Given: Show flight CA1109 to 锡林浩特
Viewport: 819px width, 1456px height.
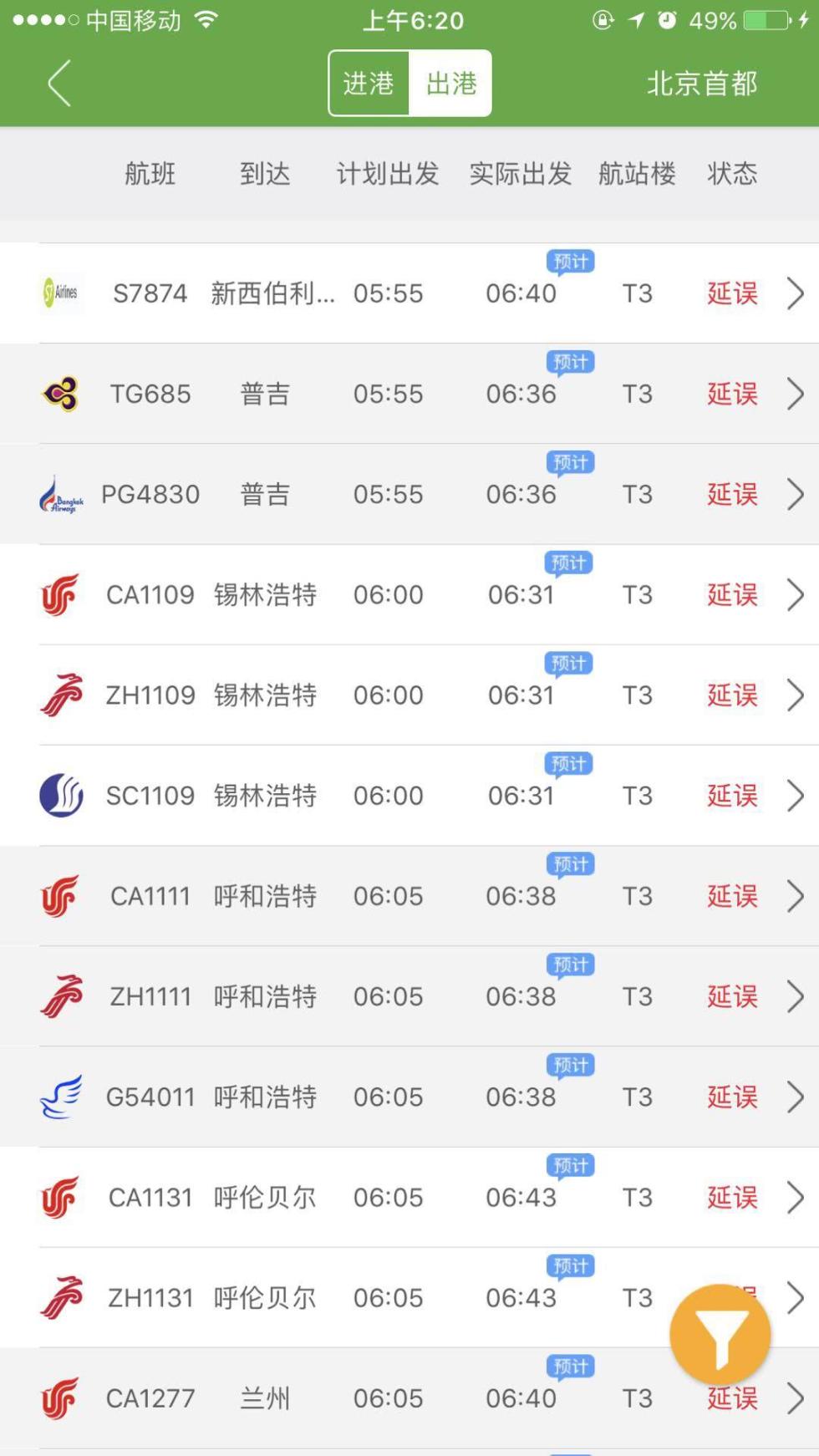Looking at the screenshot, I should point(409,594).
